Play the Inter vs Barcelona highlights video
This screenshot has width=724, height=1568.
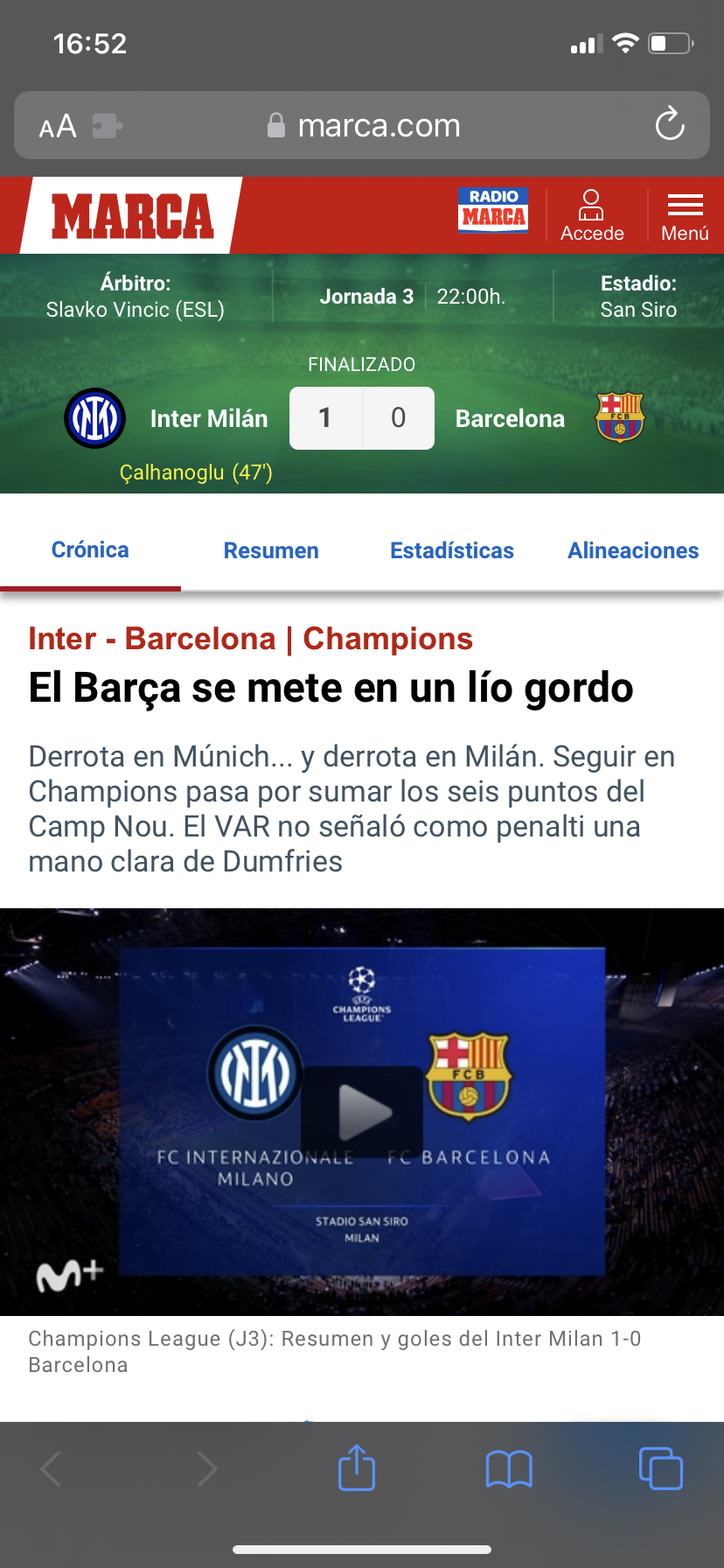click(x=362, y=1112)
